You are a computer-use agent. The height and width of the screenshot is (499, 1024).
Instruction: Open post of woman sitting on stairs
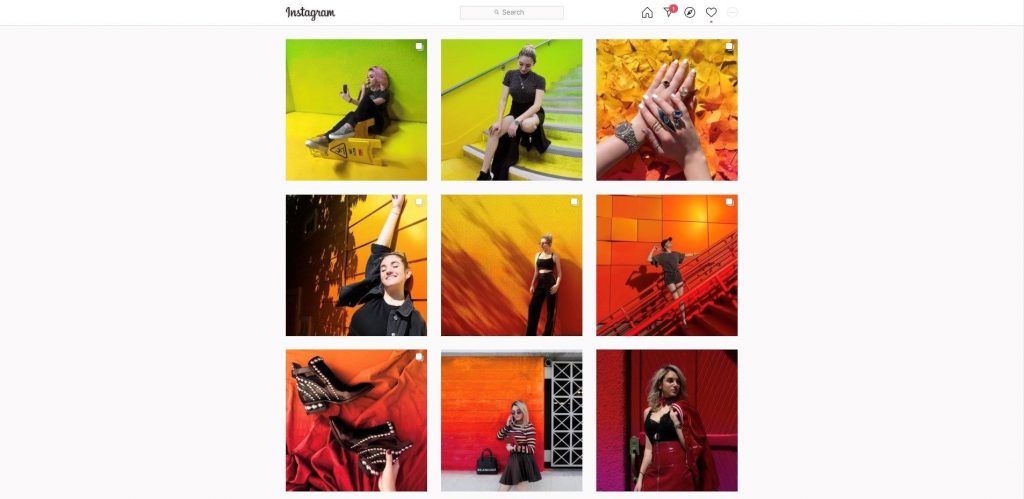click(x=511, y=110)
